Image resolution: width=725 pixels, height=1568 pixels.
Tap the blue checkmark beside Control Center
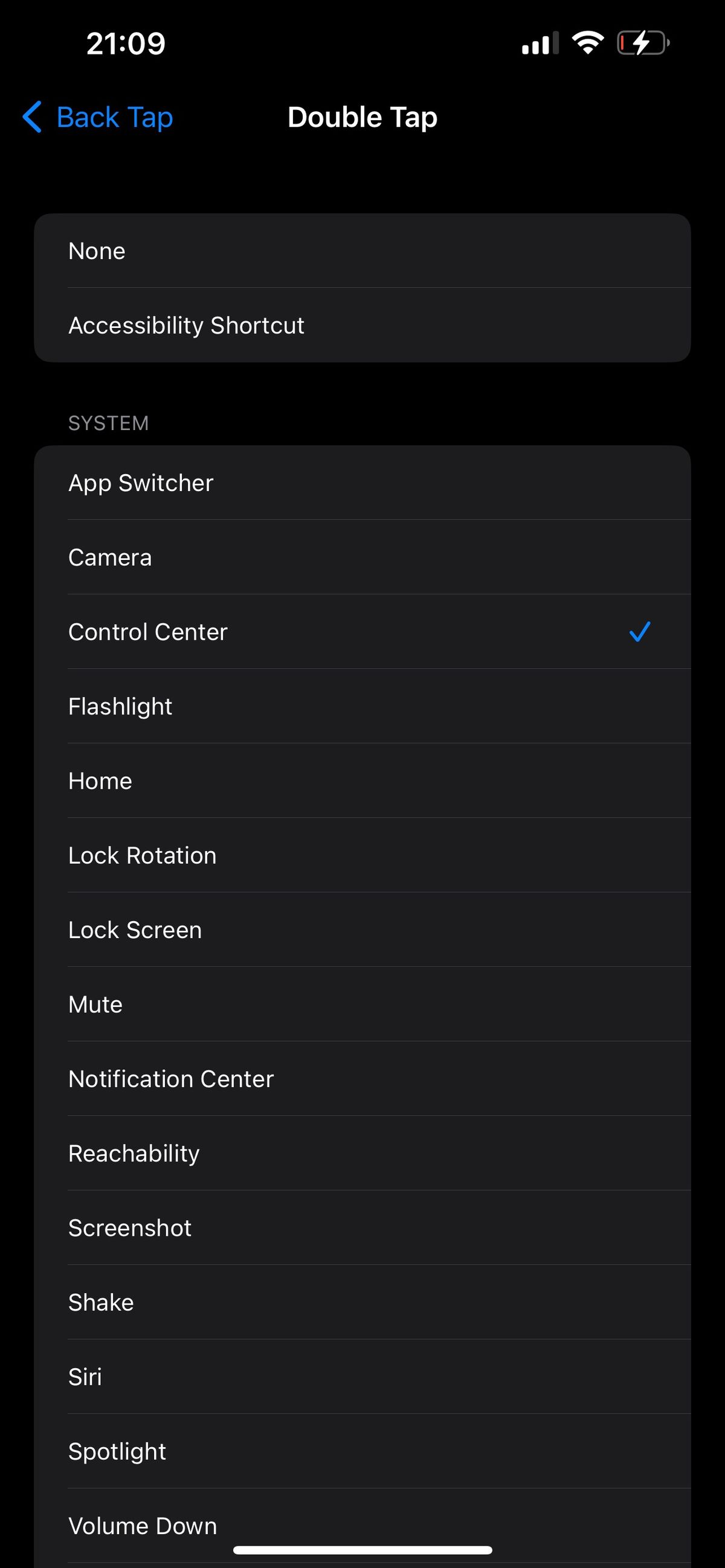639,632
